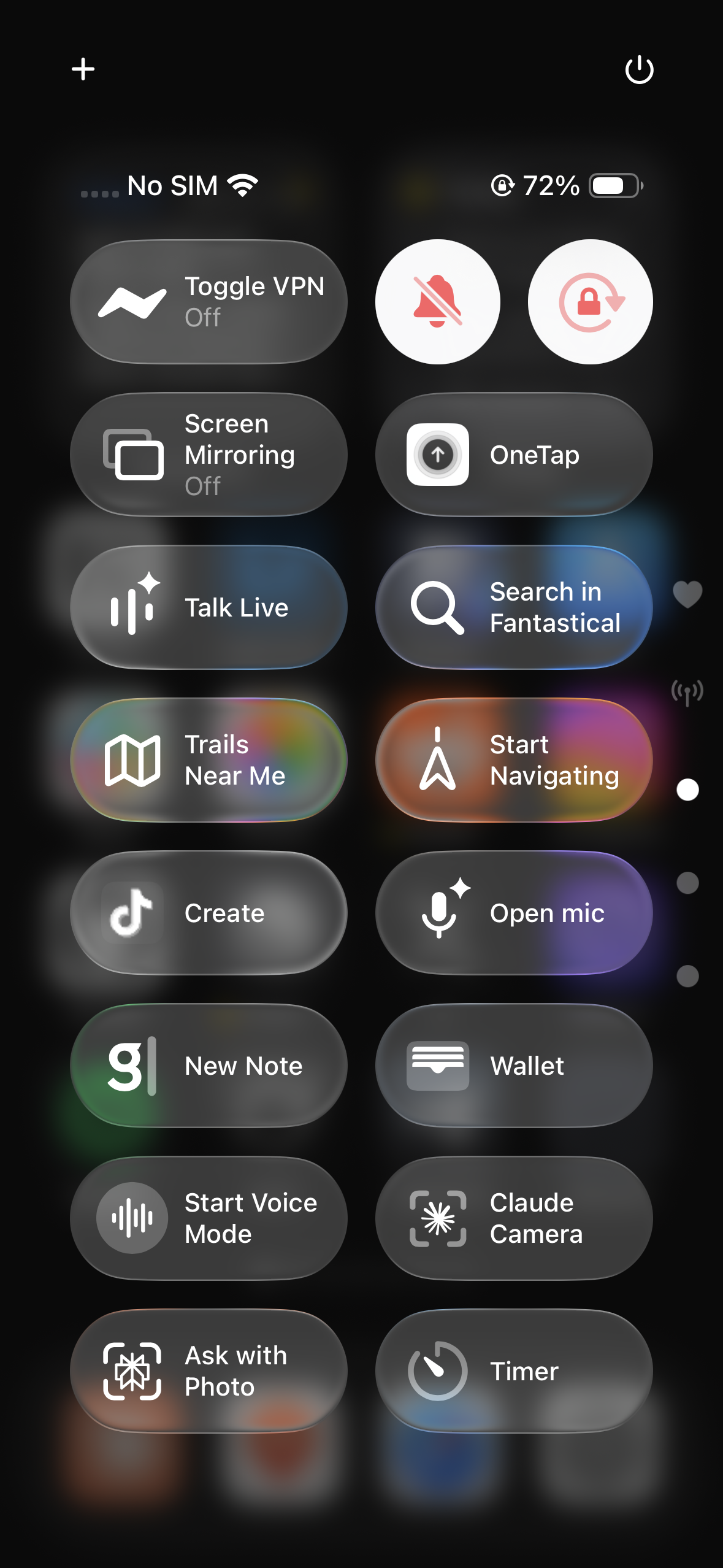Toggle the VPN control
The height and width of the screenshot is (1568, 723).
(x=208, y=302)
